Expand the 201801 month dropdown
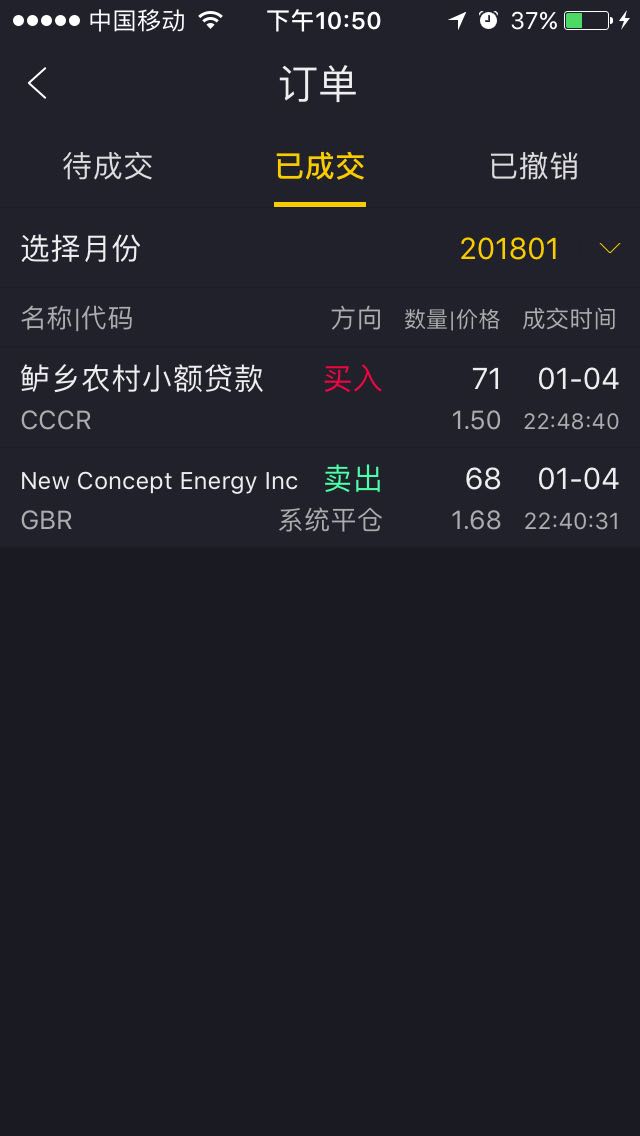Viewport: 640px width, 1136px height. click(609, 248)
